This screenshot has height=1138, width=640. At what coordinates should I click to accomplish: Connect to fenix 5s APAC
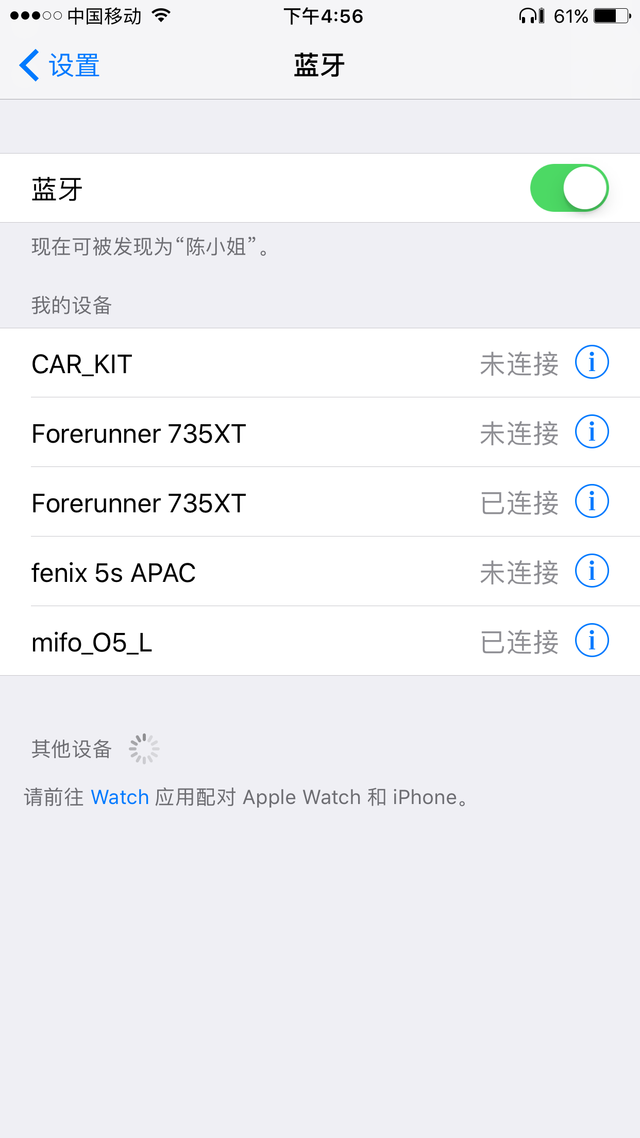pos(320,572)
